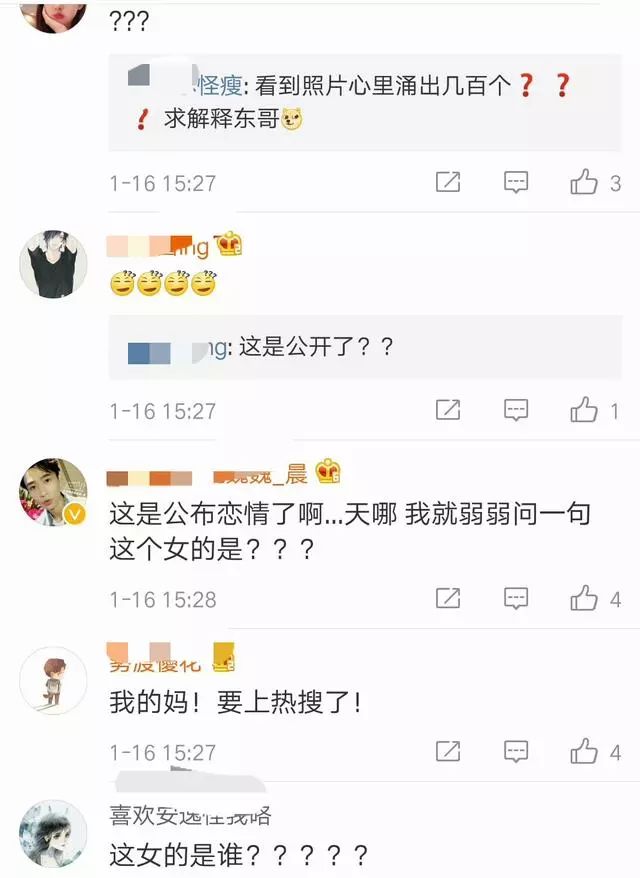The height and width of the screenshot is (878, 640).
Task: Repost the comment '我的妈!要上热搜了!'
Action: pos(448,751)
